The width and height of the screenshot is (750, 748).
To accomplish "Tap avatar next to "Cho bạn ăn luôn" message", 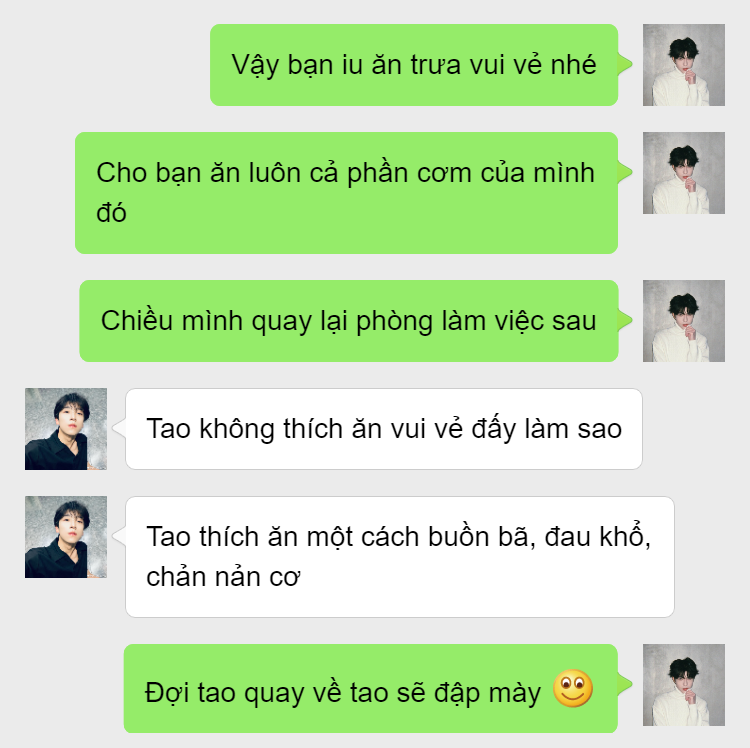I will [x=683, y=173].
